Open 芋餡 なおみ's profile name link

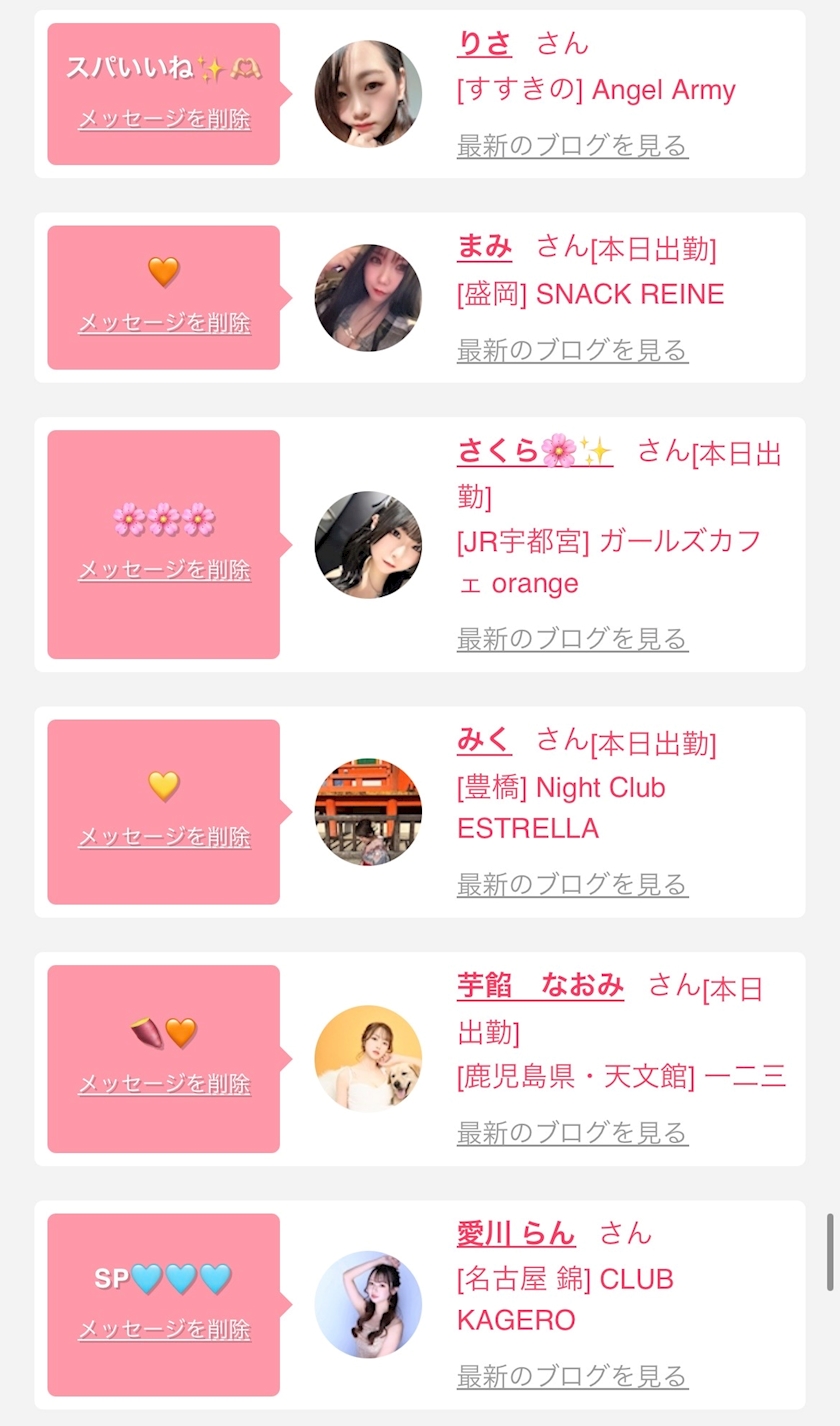(540, 986)
